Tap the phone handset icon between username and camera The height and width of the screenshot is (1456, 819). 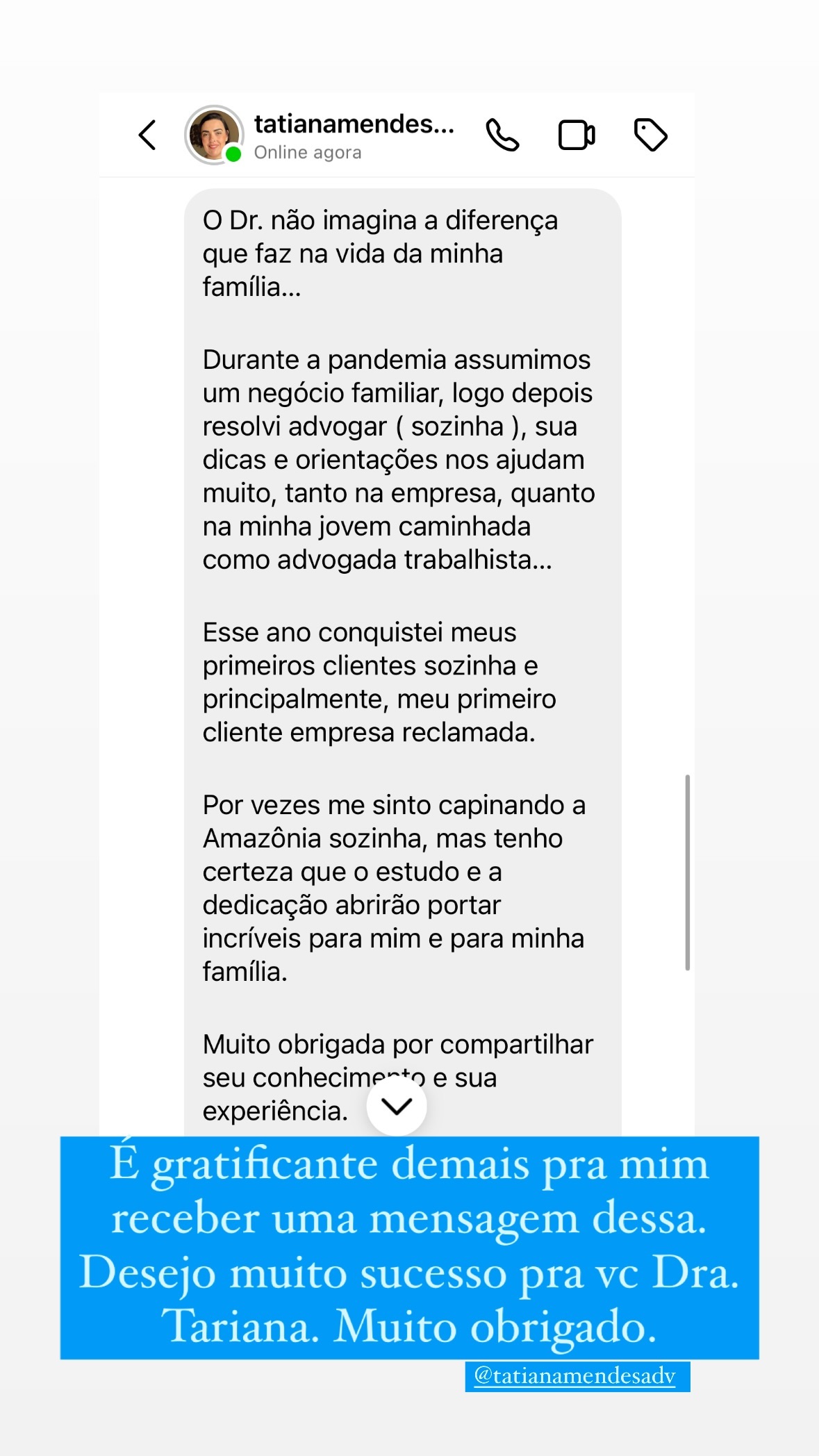click(x=502, y=135)
